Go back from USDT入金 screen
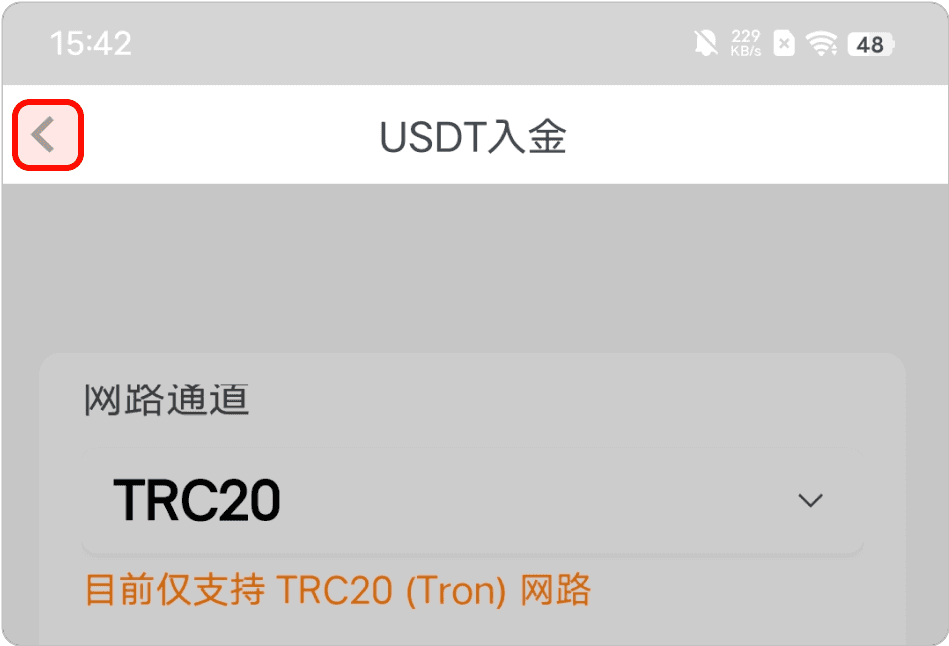Viewport: 949px width, 646px height. tap(45, 135)
